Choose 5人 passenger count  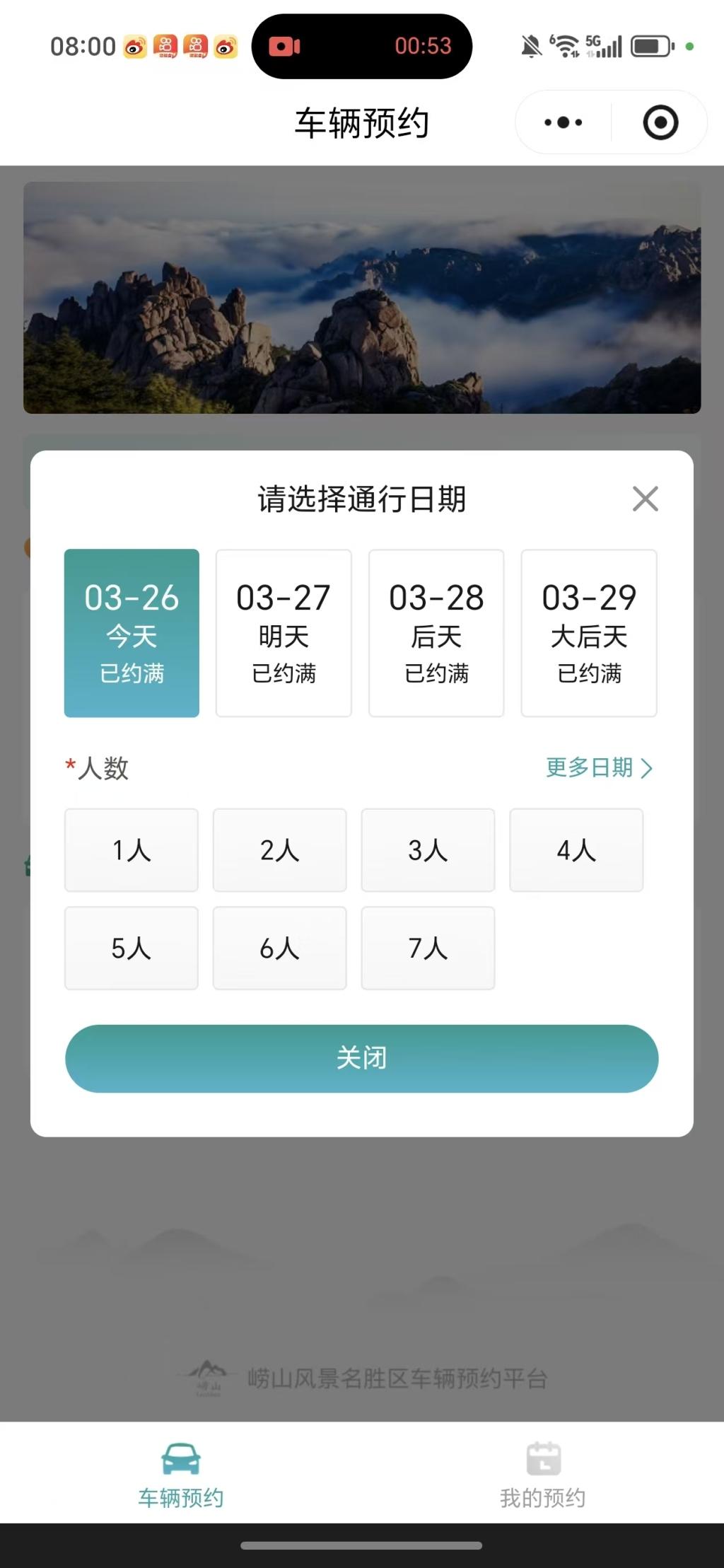click(x=132, y=948)
